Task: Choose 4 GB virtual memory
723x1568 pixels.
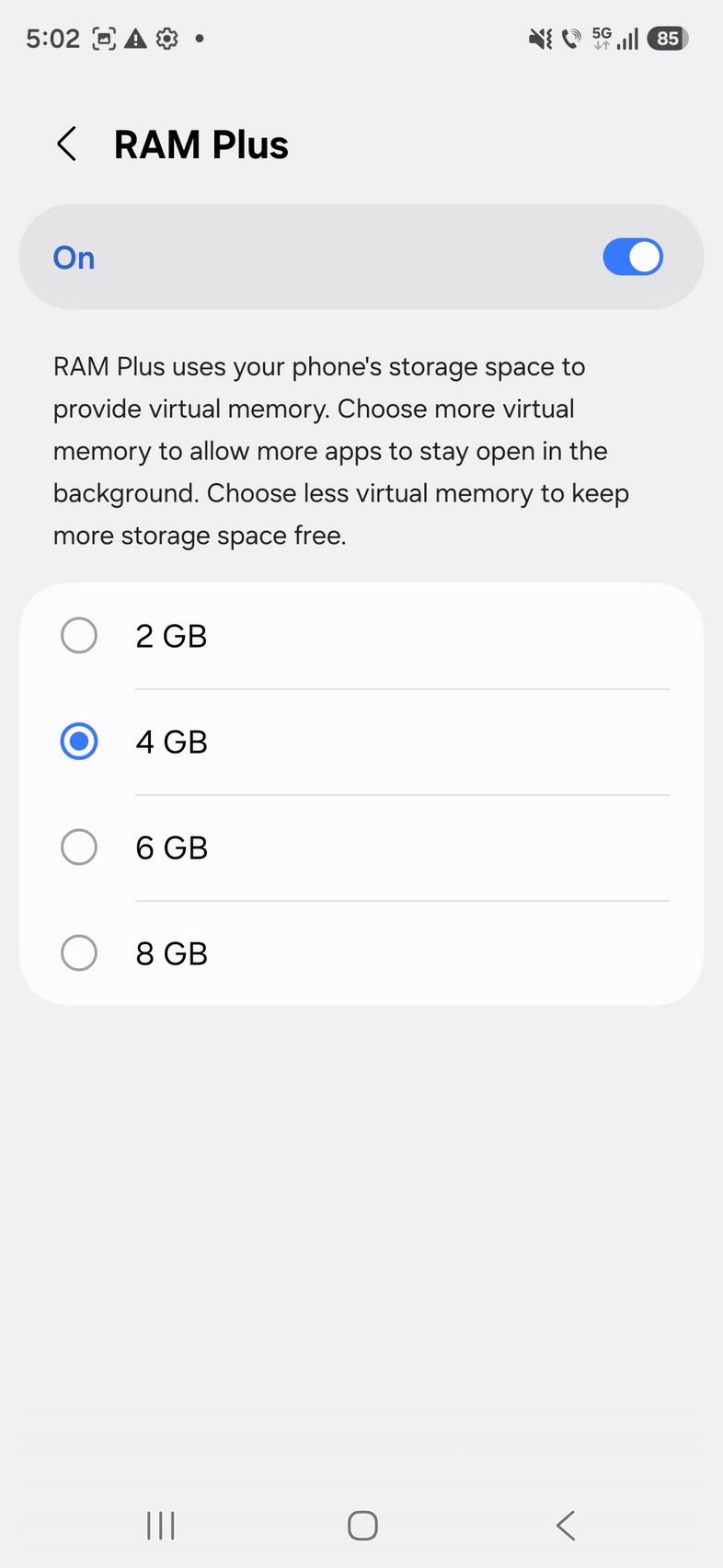Action: [x=79, y=742]
